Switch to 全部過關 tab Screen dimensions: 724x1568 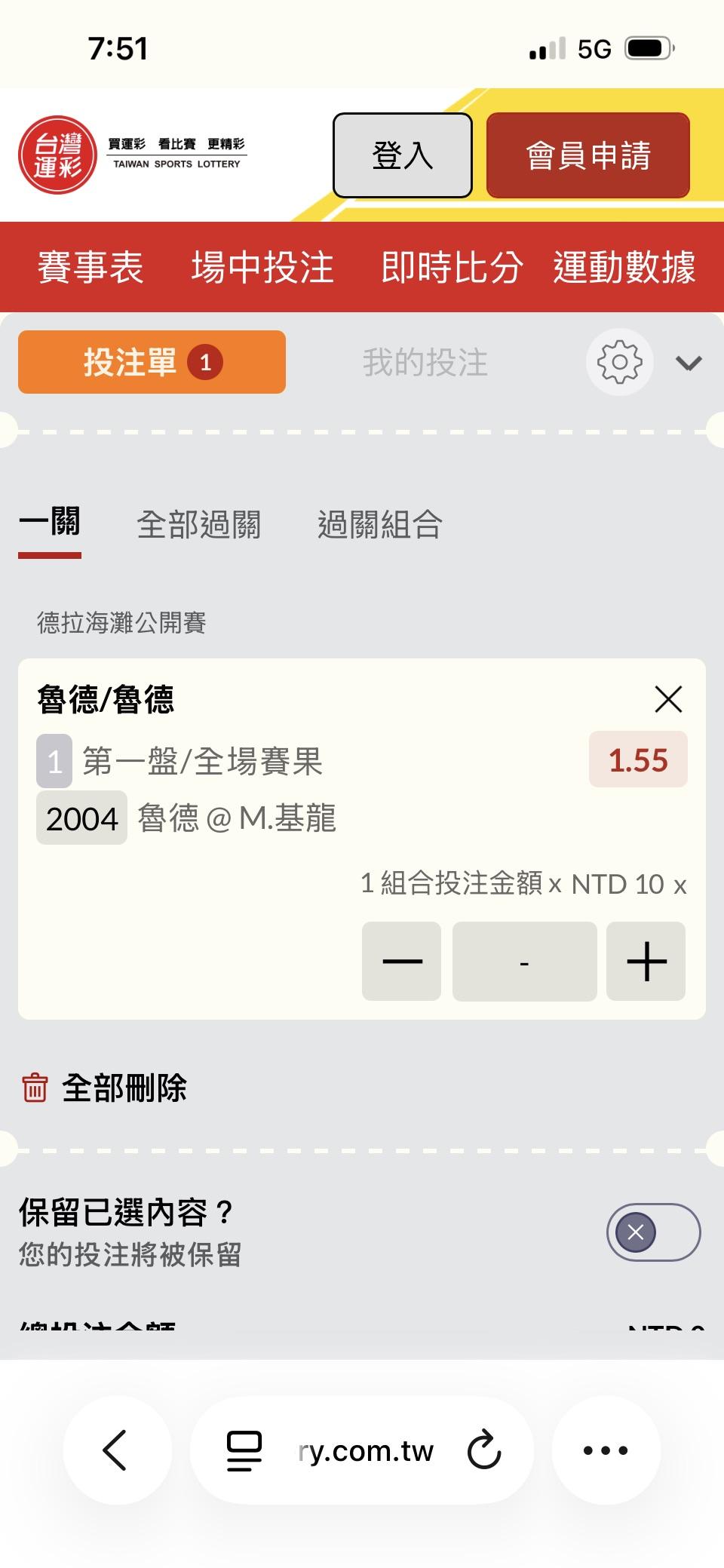click(199, 525)
